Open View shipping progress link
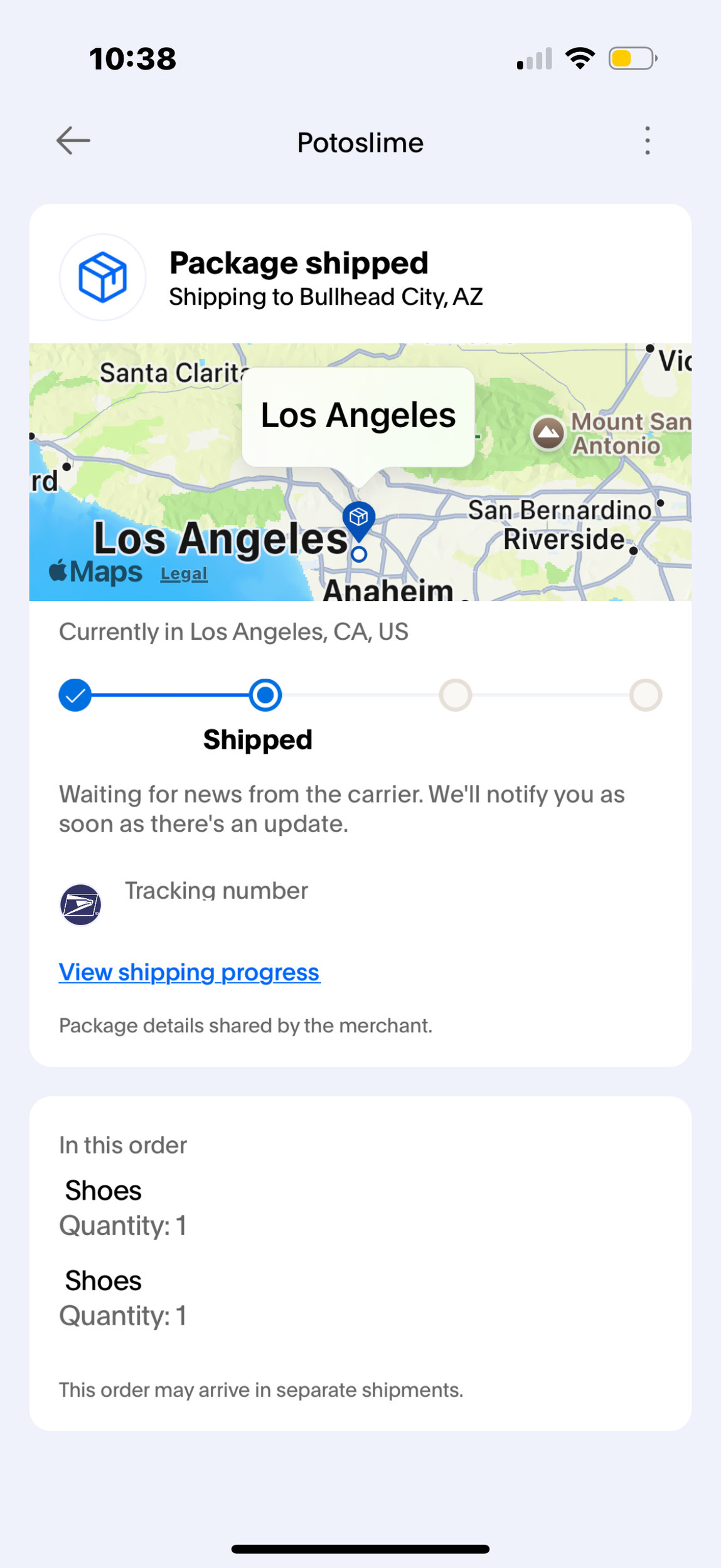 coord(190,972)
